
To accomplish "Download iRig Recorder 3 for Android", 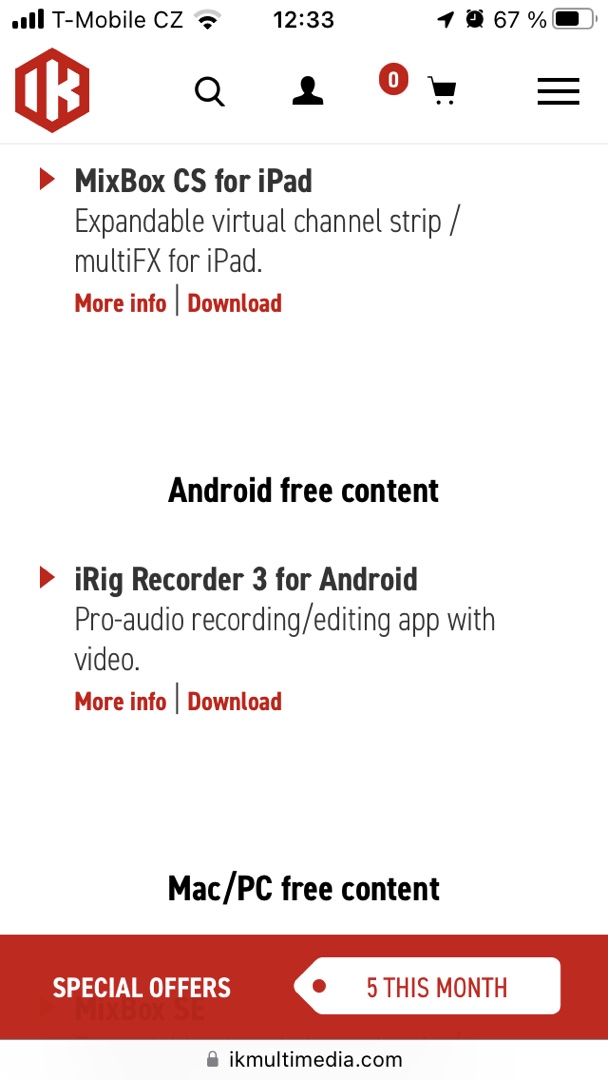I will pos(235,701).
